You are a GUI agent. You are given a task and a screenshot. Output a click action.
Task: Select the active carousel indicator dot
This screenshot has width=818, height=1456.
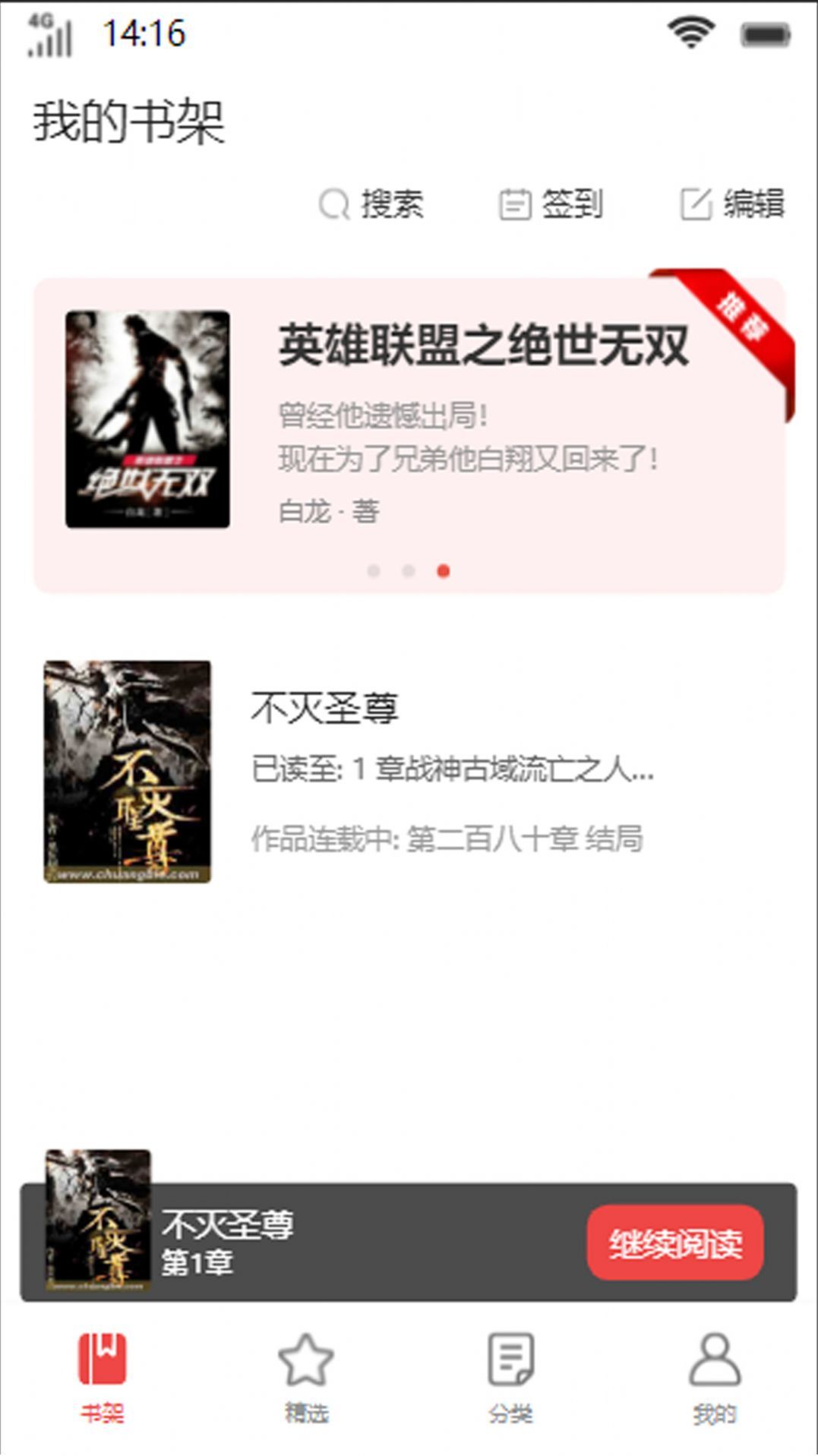point(443,570)
